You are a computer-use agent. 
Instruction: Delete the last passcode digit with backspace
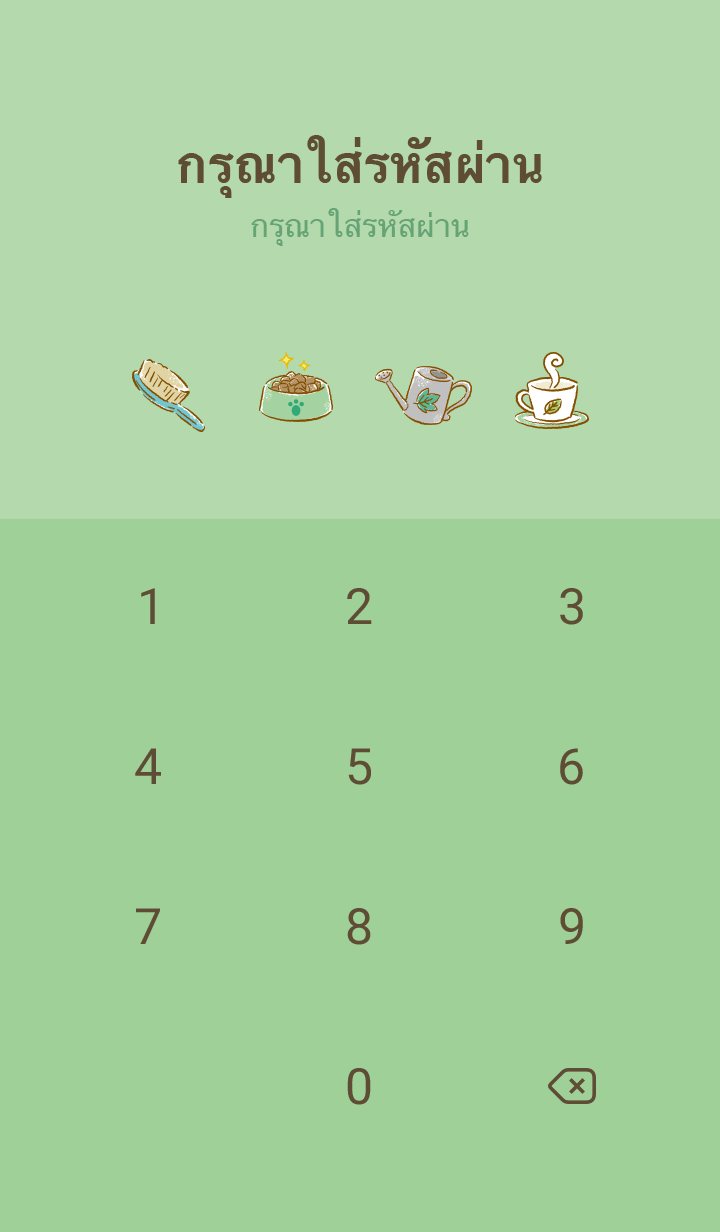pyautogui.click(x=572, y=1086)
